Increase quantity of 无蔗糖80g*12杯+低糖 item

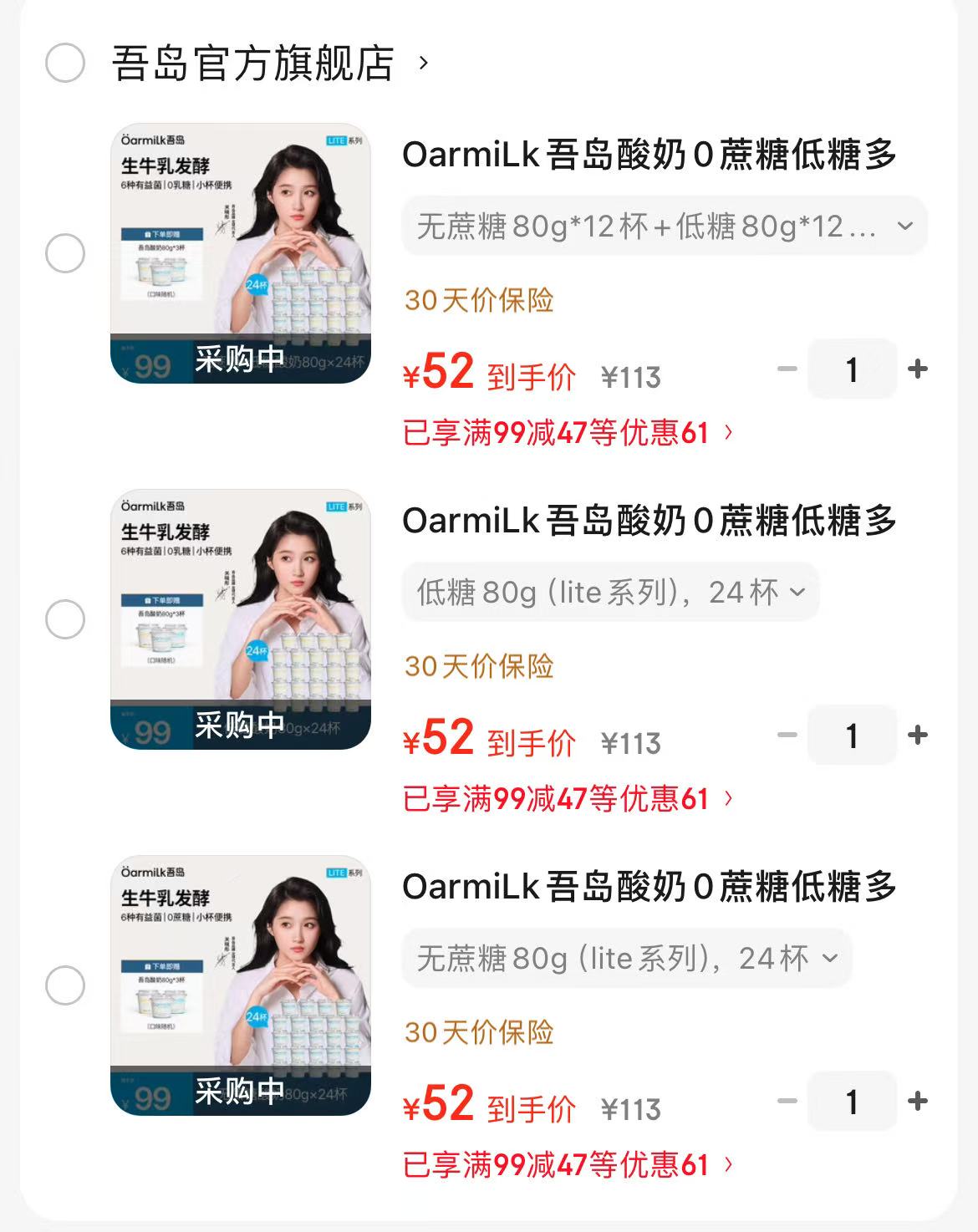[x=918, y=369]
